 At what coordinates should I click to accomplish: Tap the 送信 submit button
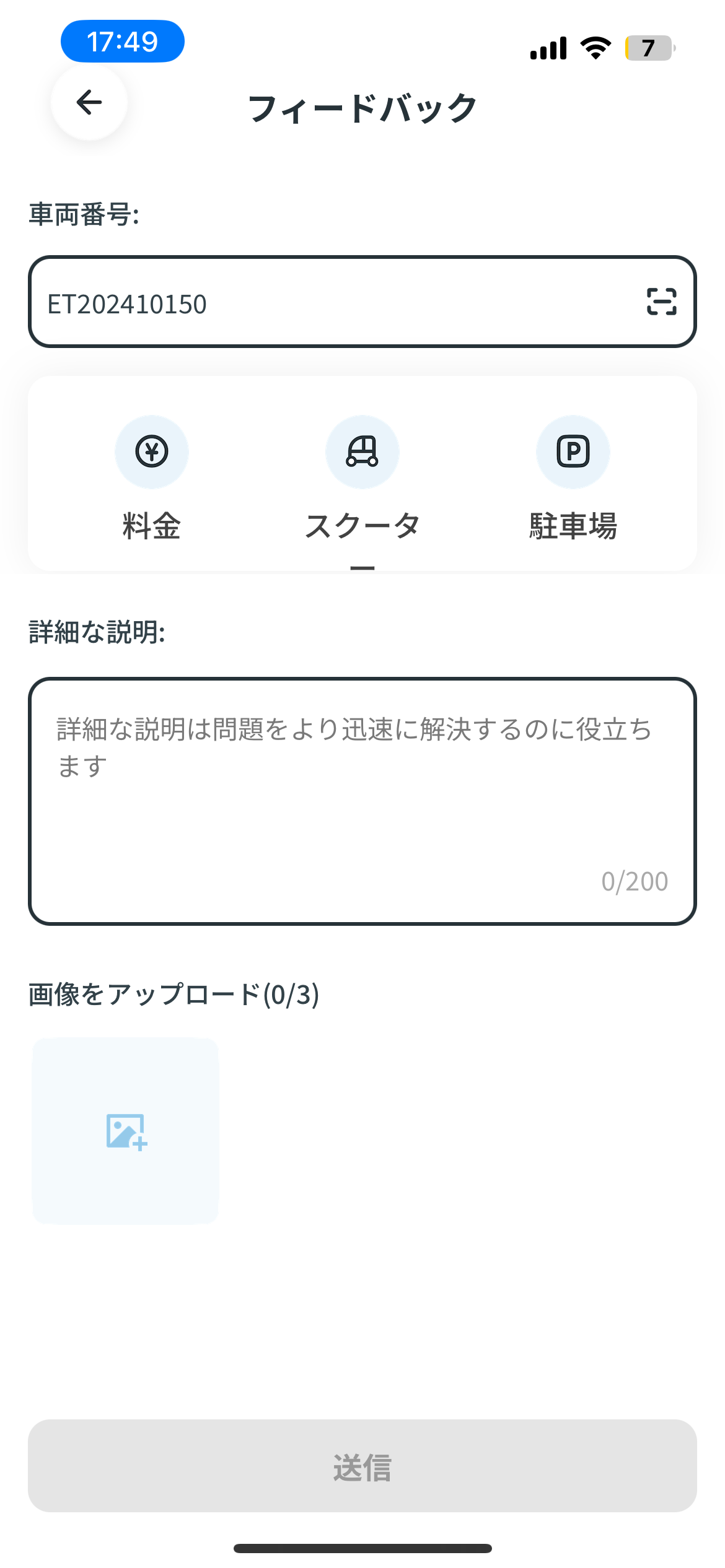pyautogui.click(x=362, y=1466)
